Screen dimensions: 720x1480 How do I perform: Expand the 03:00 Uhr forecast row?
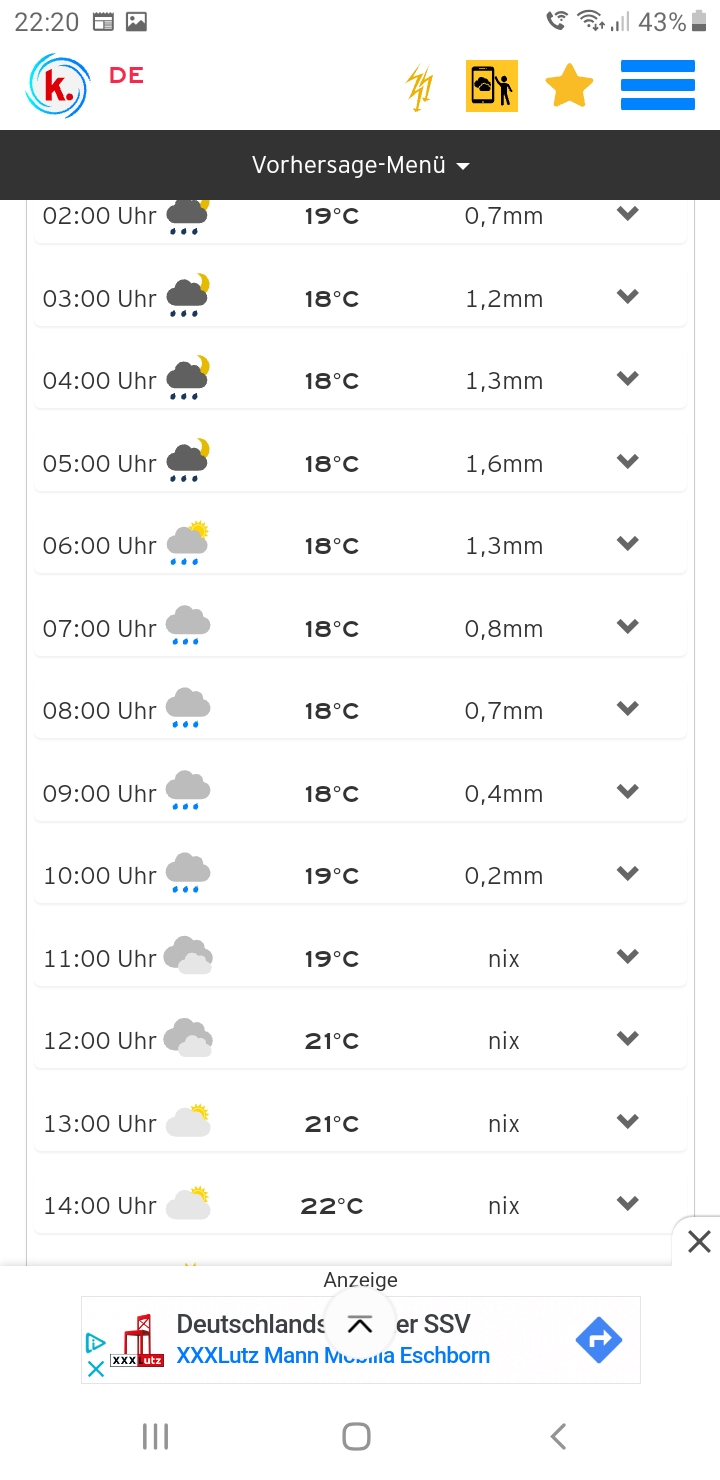click(x=360, y=297)
